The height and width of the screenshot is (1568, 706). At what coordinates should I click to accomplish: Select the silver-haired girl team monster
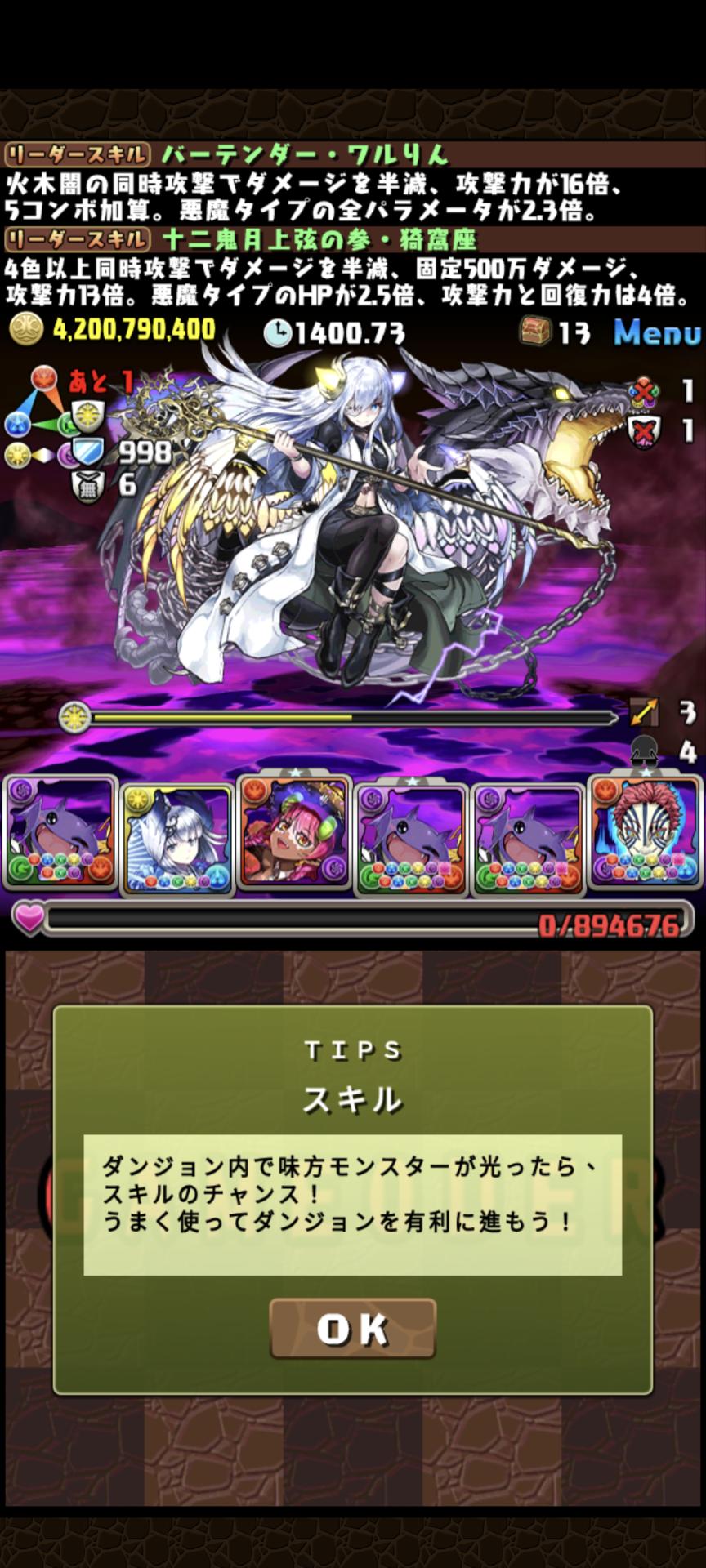coord(177,839)
